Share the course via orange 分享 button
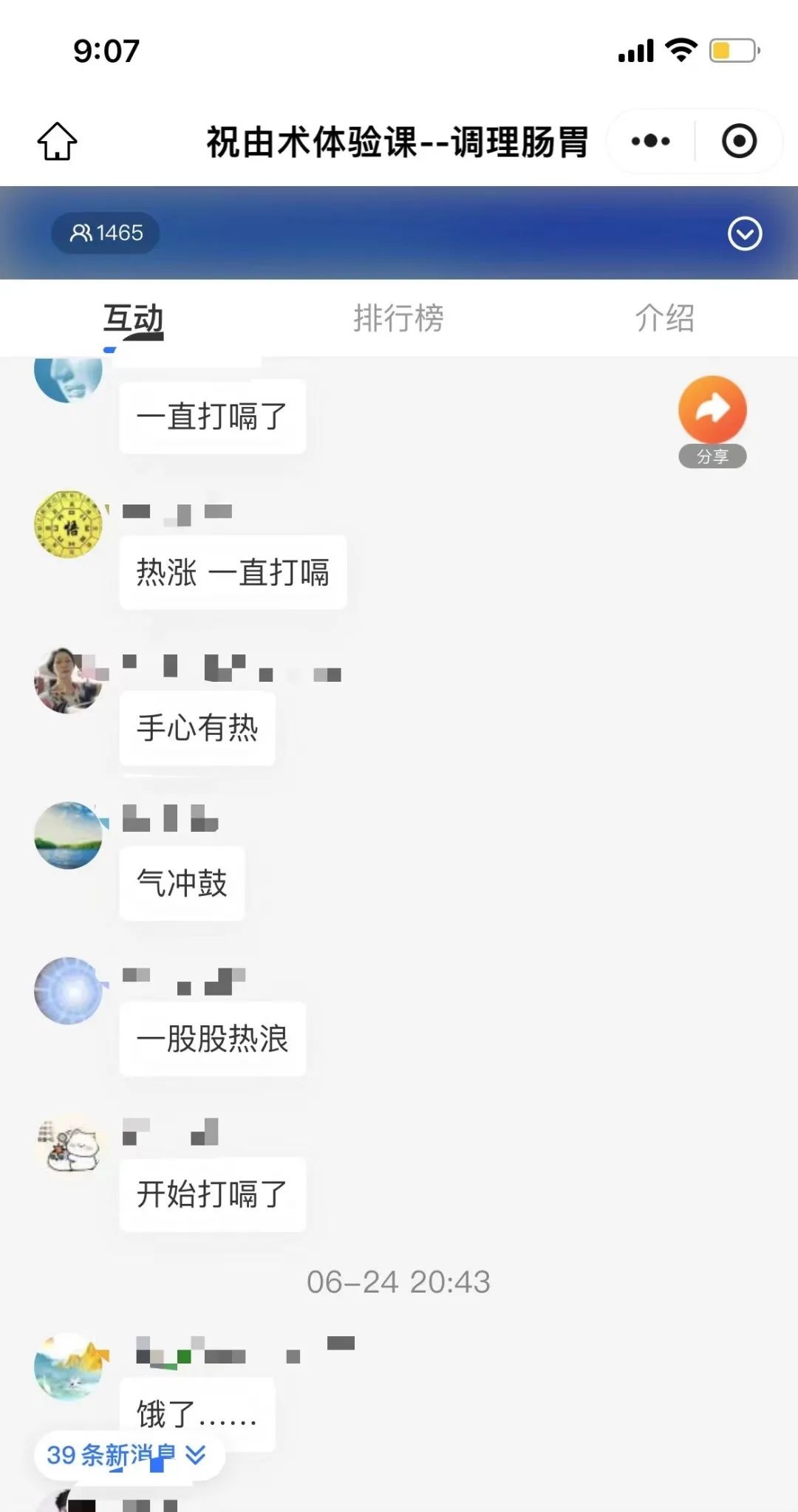Screen dimensions: 798x1512 click(712, 419)
